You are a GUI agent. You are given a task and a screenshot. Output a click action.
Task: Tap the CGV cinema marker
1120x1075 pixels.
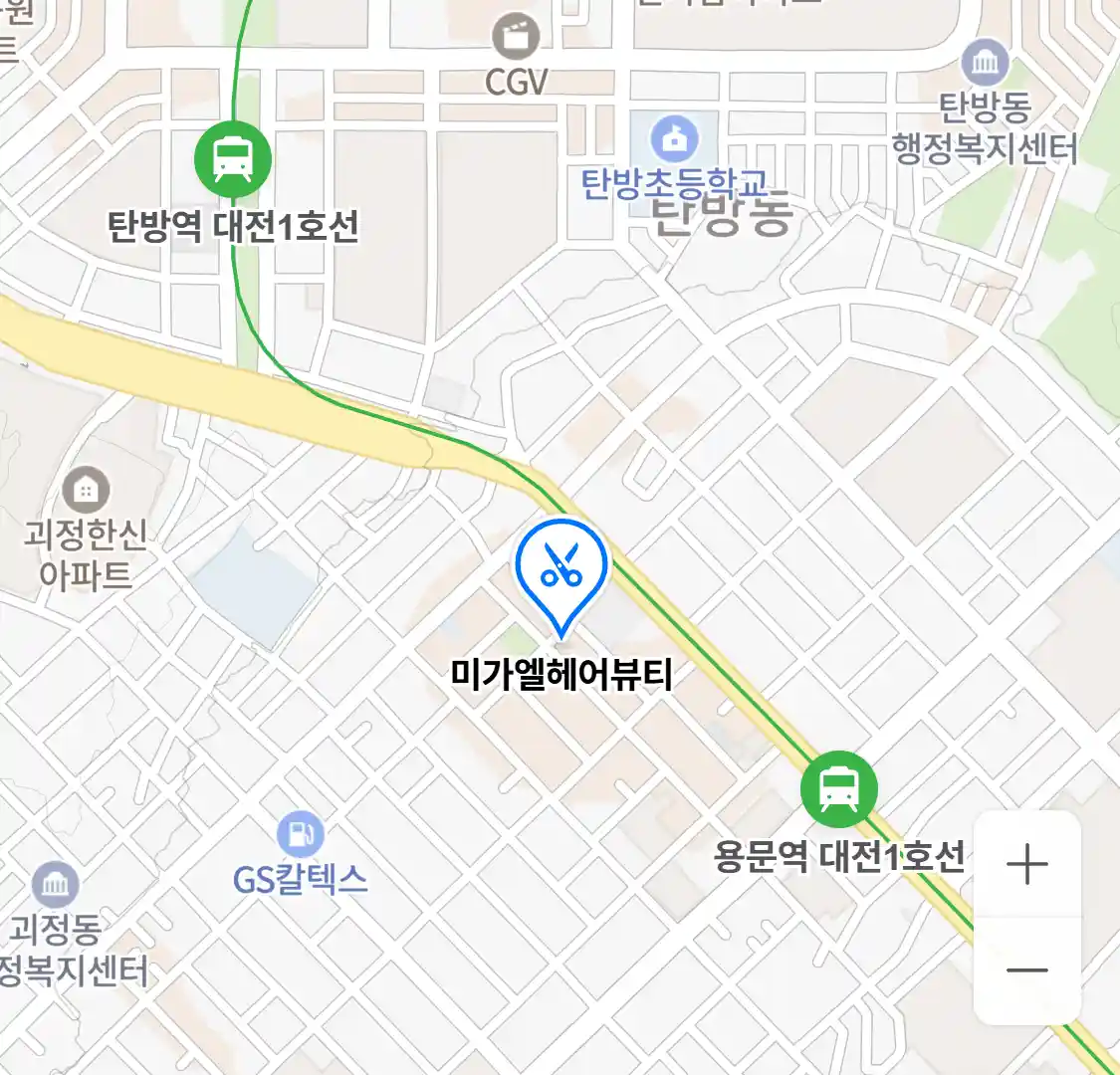(x=516, y=39)
